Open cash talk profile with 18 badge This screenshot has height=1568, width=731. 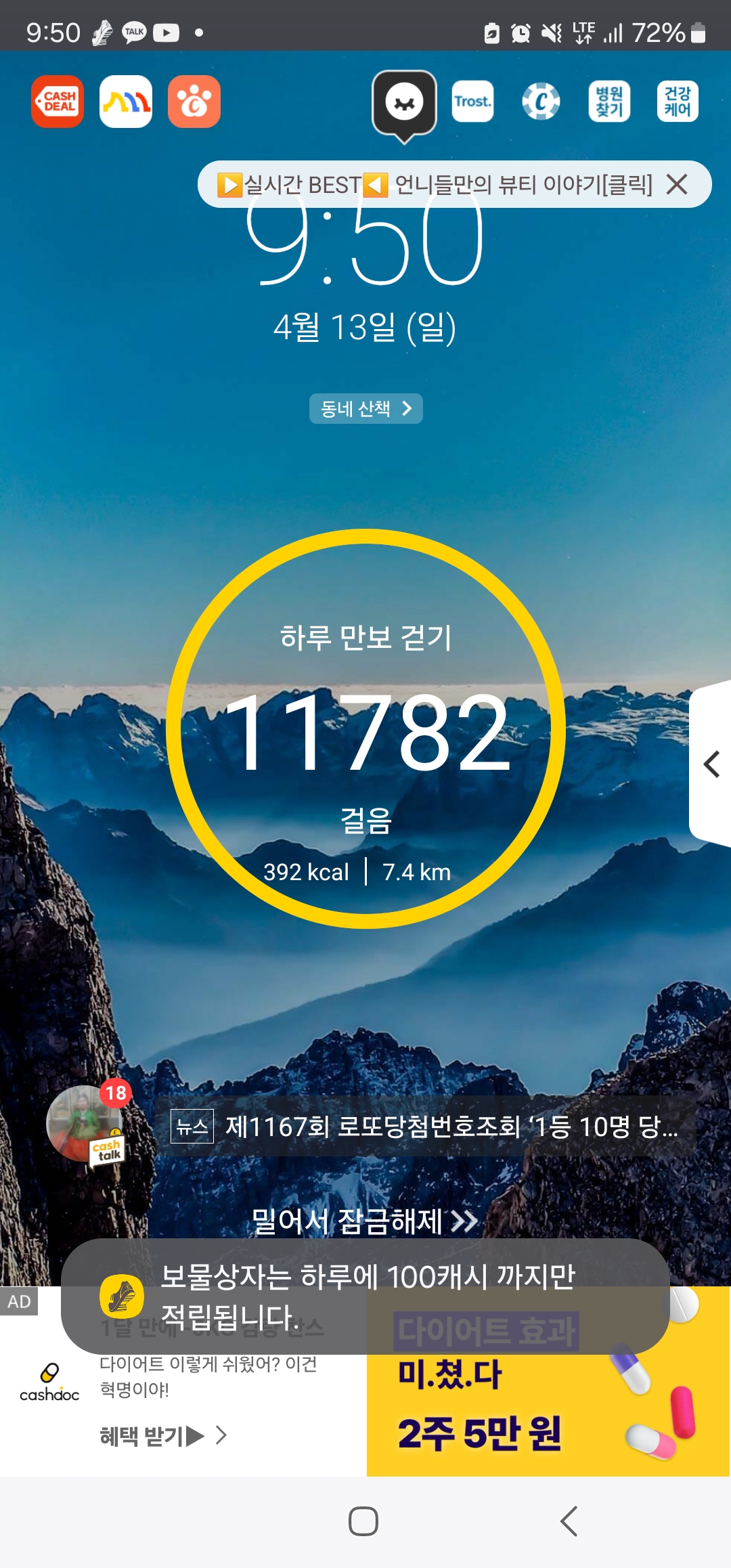pyautogui.click(x=85, y=1124)
